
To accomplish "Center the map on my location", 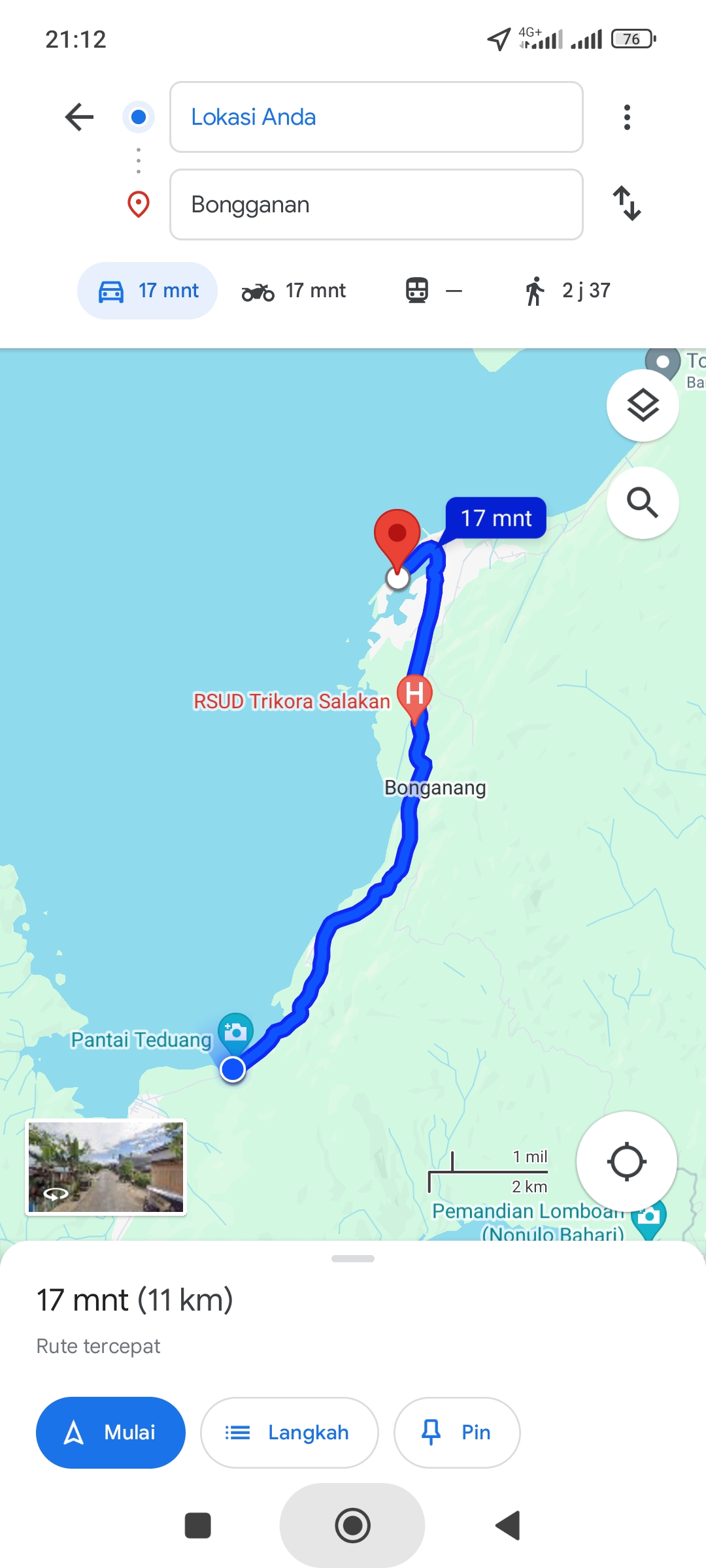I will [626, 1162].
